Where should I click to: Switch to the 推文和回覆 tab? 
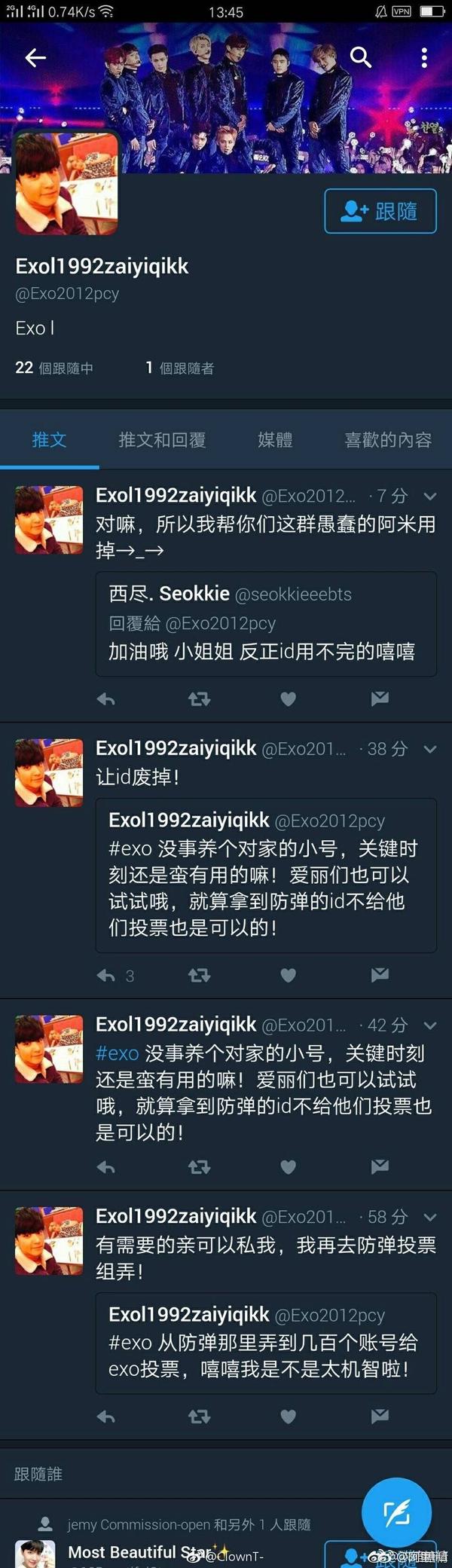(x=162, y=440)
